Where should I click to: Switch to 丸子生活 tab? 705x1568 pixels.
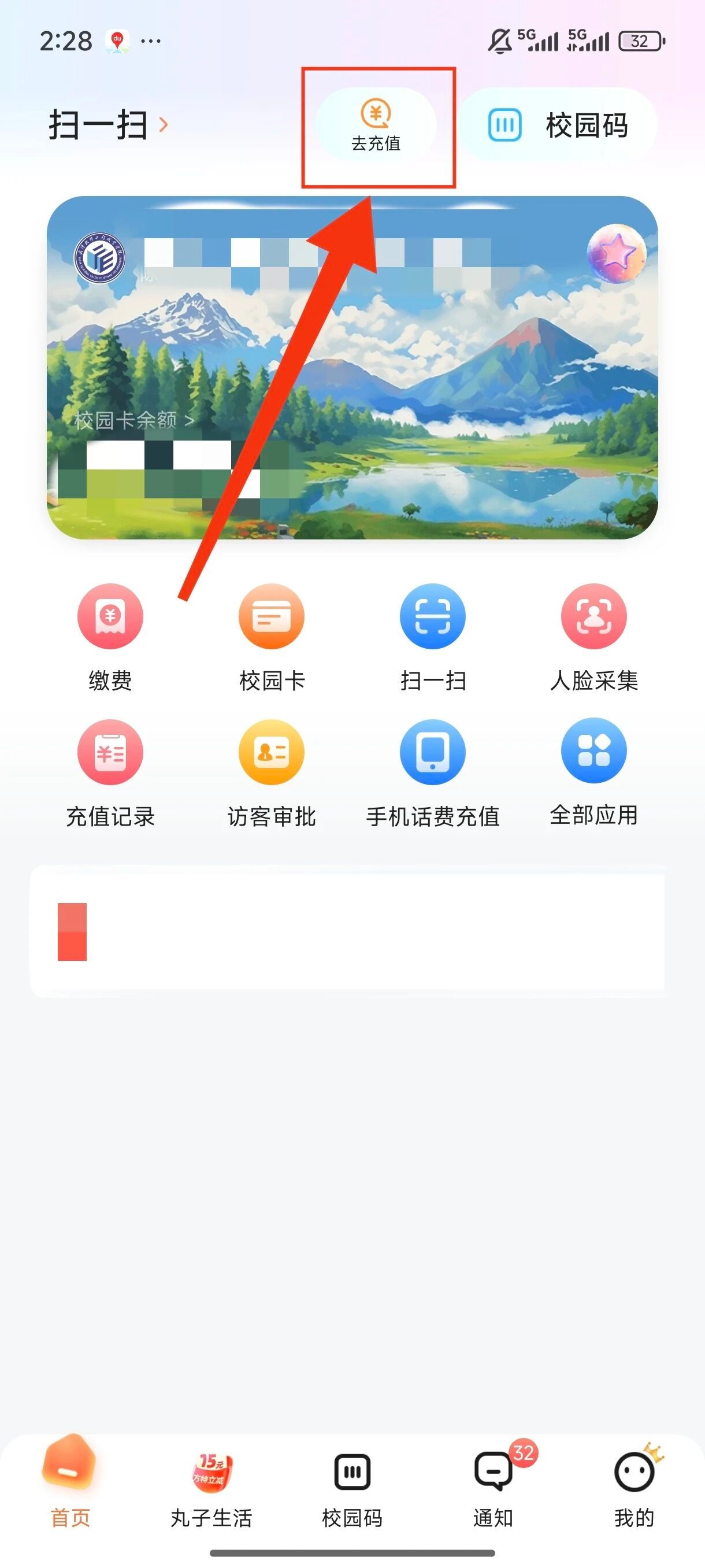211,1484
